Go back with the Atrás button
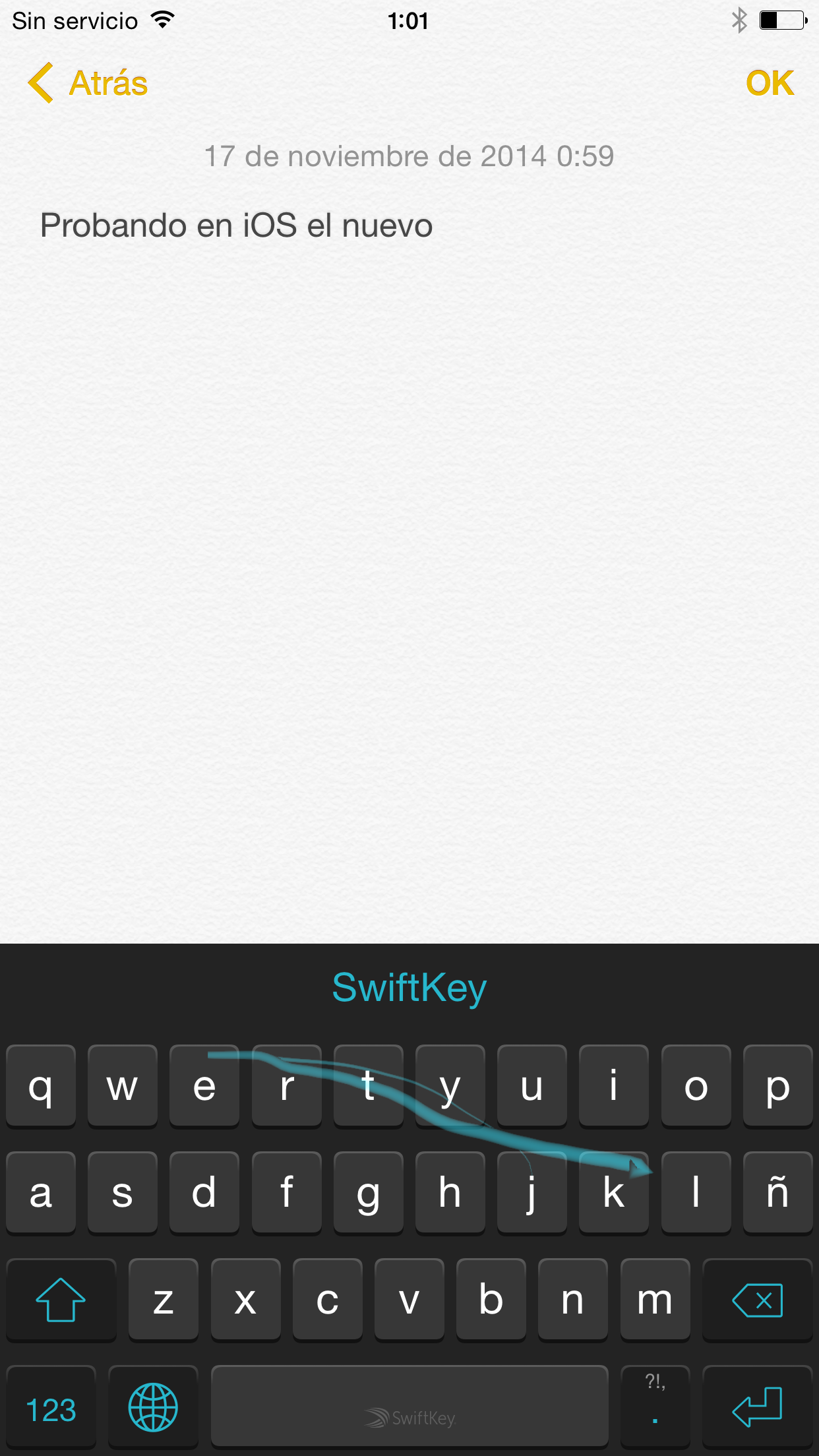The image size is (819, 1456). click(88, 83)
